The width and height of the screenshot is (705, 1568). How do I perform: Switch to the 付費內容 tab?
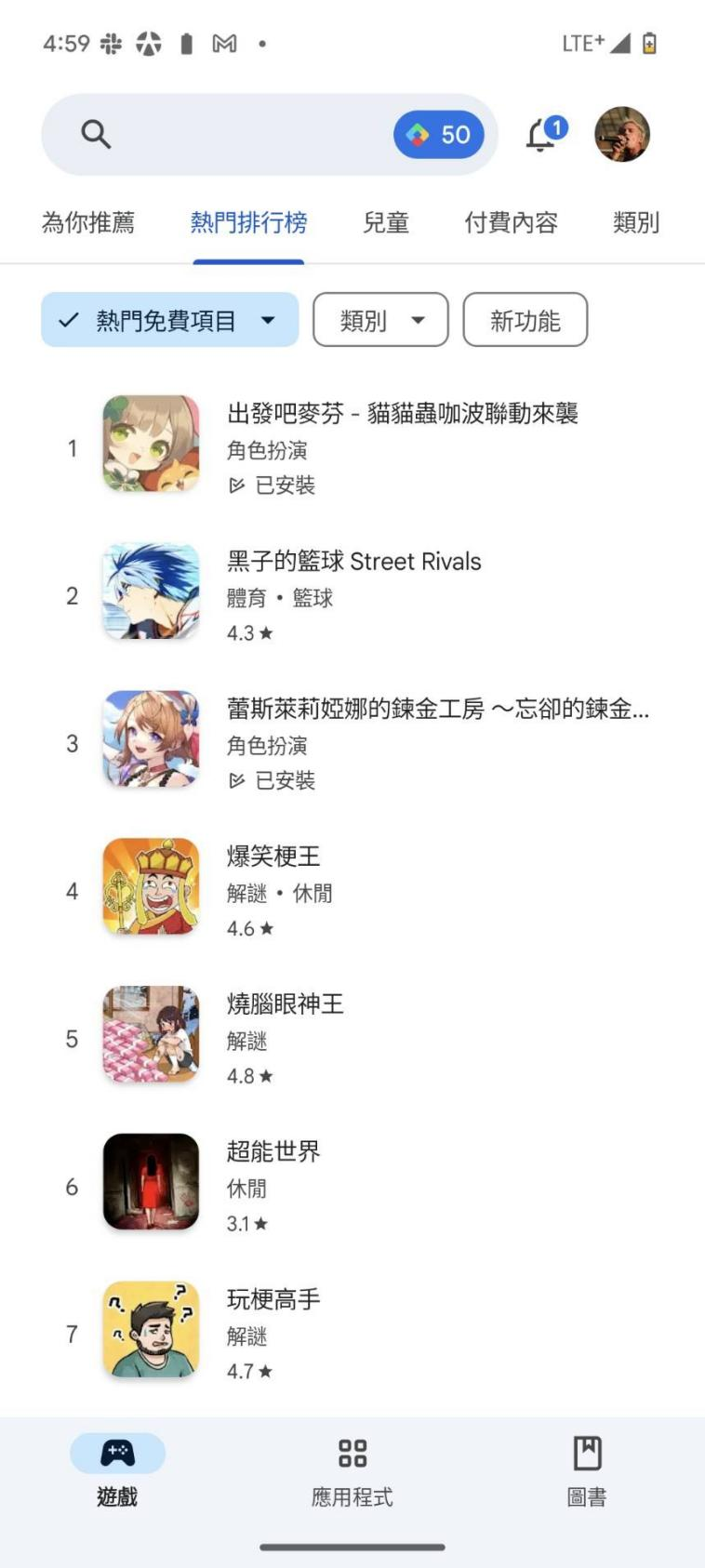click(x=511, y=223)
